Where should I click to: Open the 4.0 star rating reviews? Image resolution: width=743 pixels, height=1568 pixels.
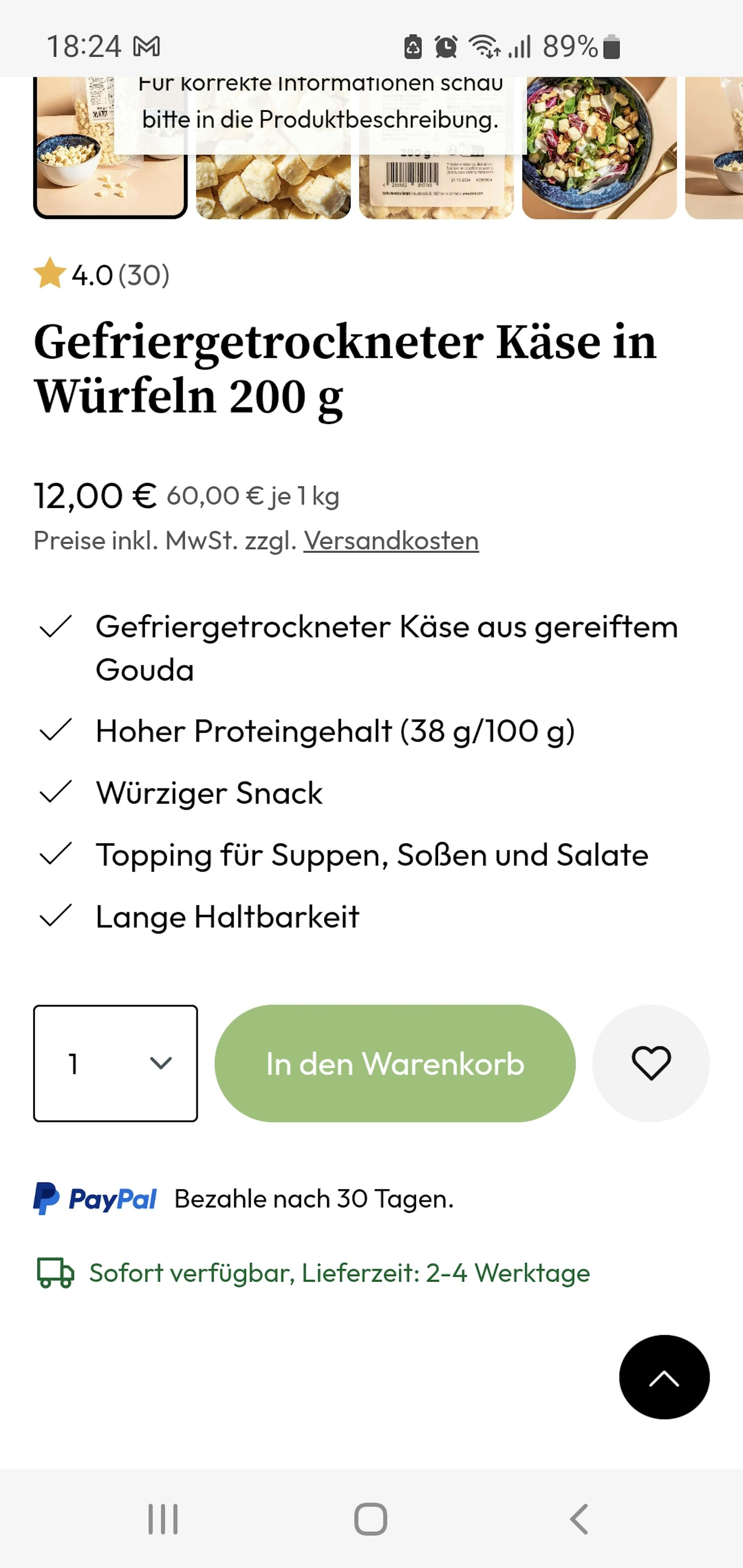coord(102,275)
